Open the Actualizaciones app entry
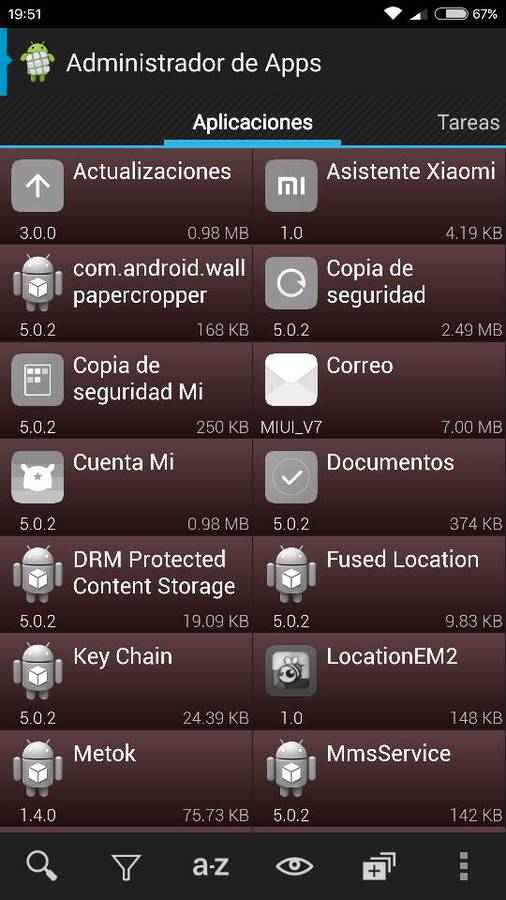 point(126,196)
